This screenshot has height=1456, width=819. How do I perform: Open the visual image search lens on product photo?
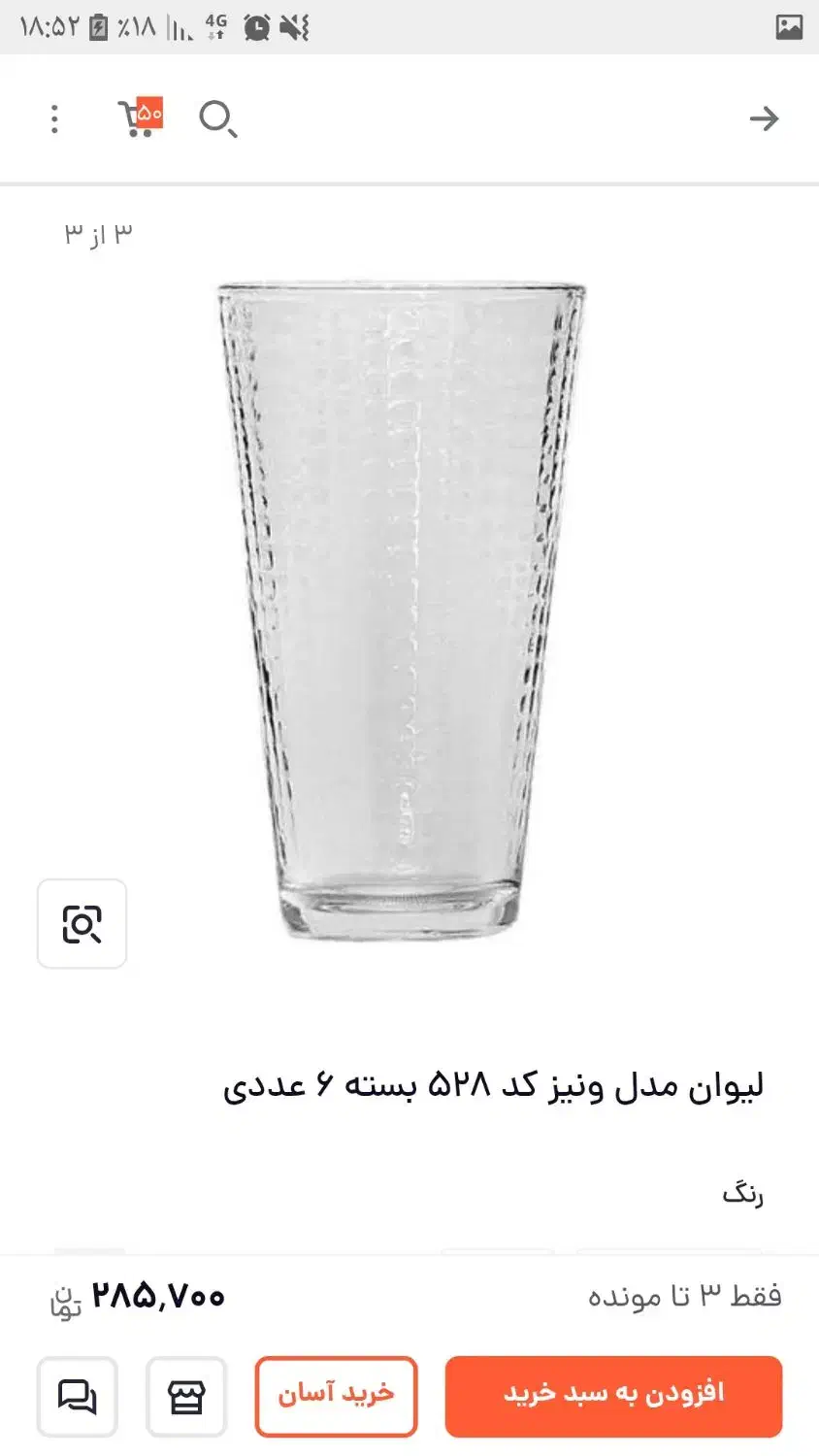point(82,925)
